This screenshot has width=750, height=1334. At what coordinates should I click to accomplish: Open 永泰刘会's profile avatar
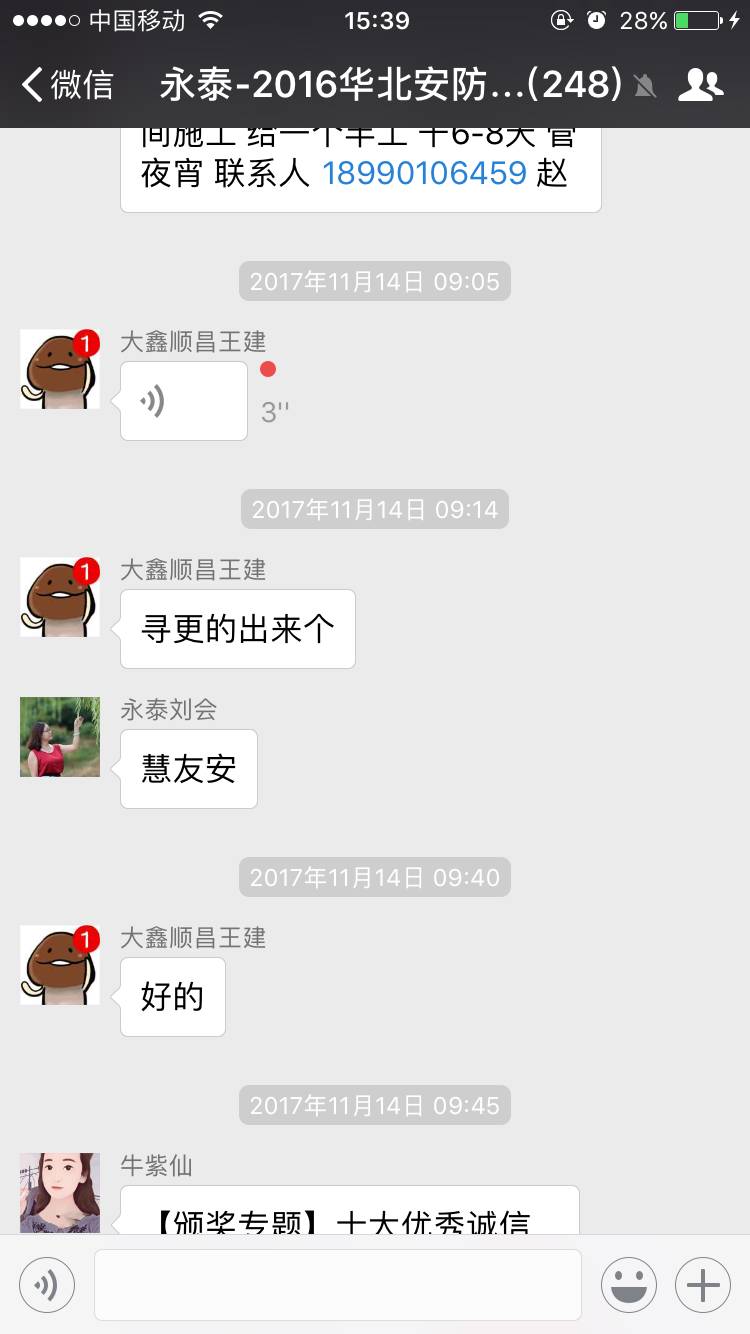[60, 737]
